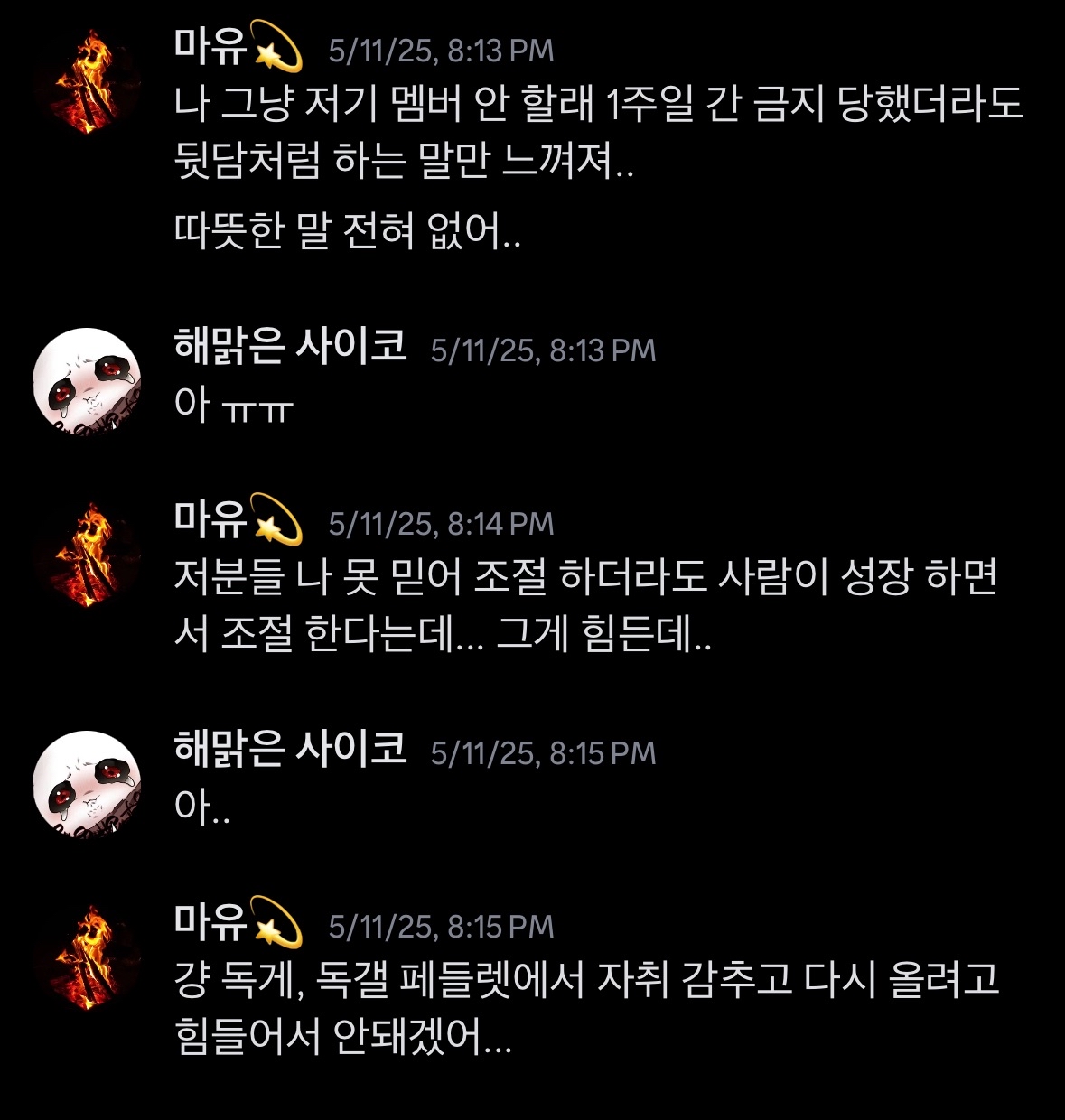Tap username 해맑은 사이코 on the 8:13 PM message

pos(289,346)
